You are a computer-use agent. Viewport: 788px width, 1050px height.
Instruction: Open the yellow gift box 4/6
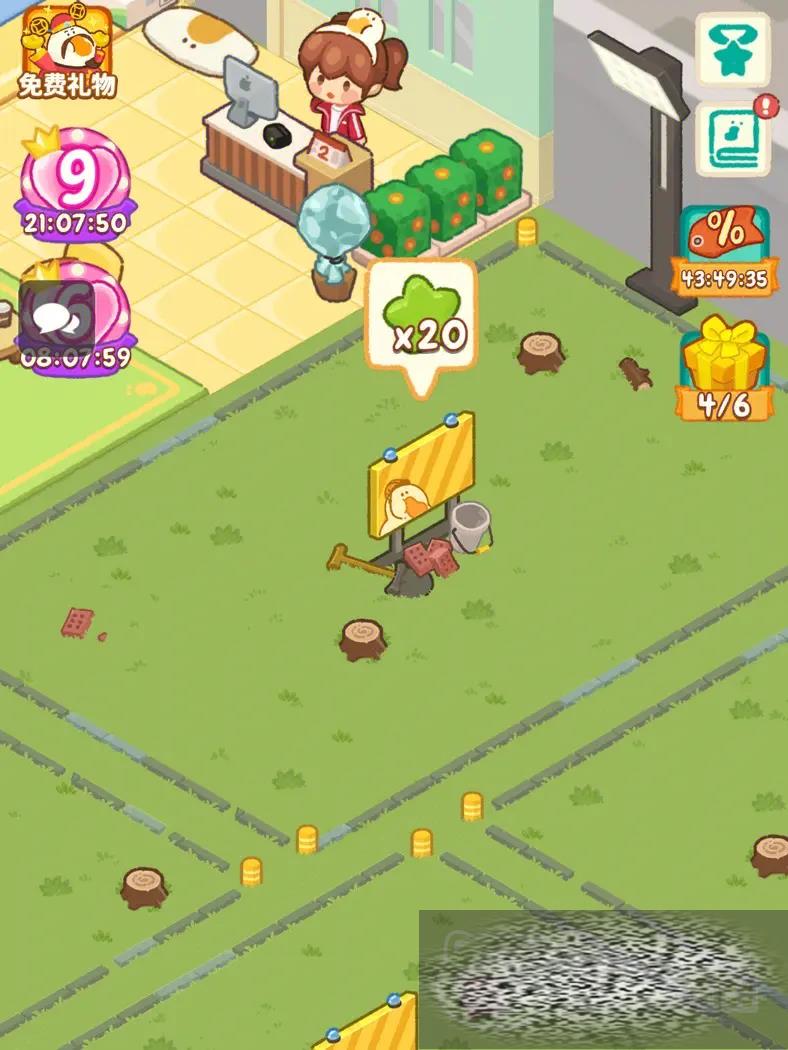coord(726,368)
